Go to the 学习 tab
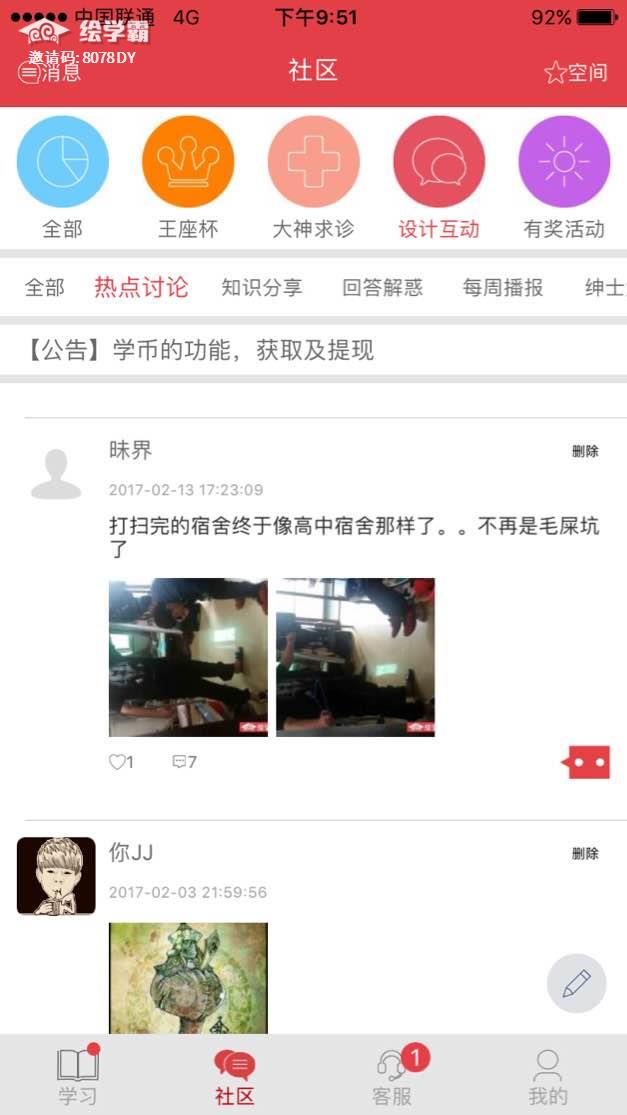This screenshot has height=1115, width=627. 78,1075
